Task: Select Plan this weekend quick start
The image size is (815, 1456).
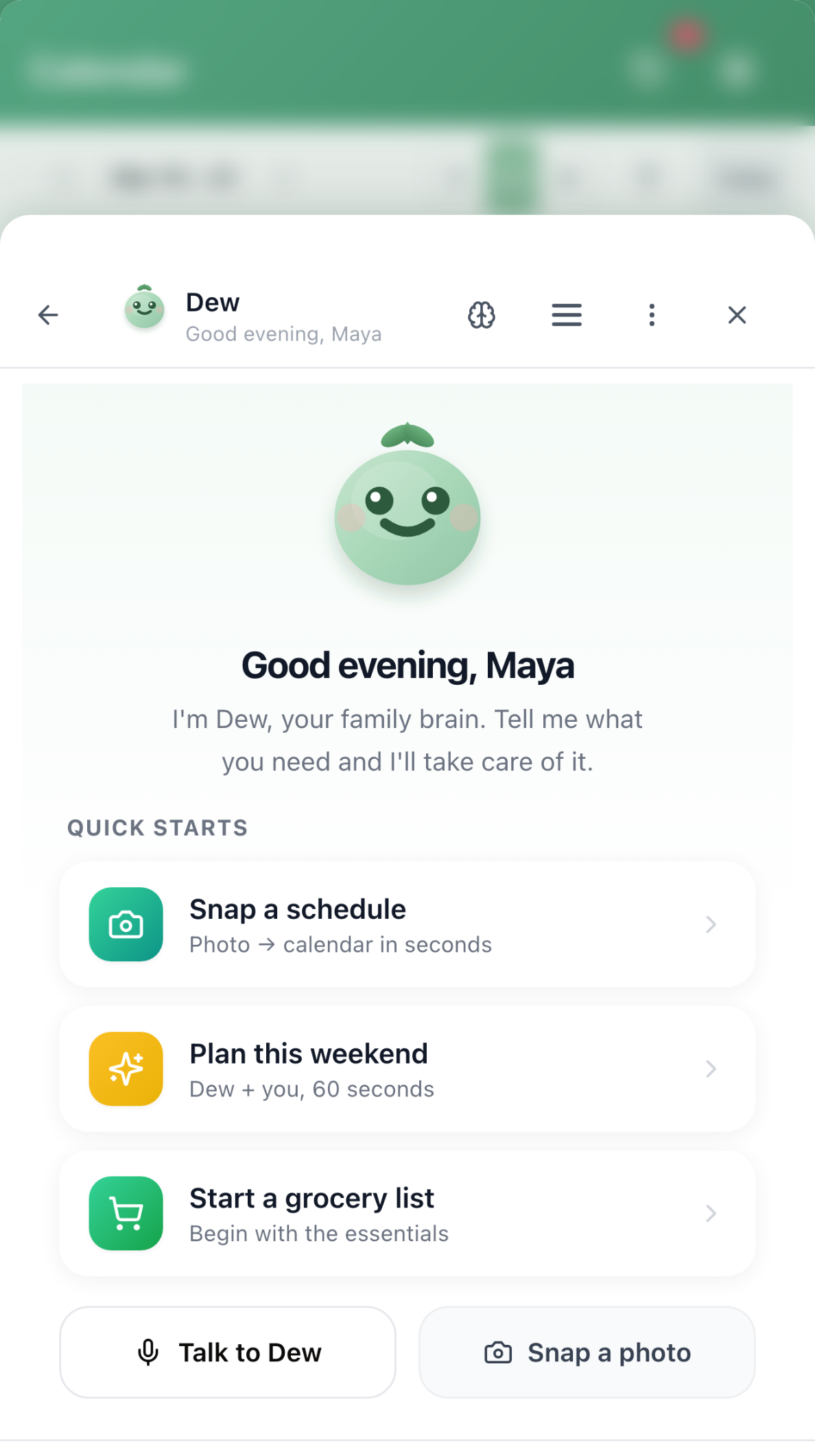Action: tap(407, 1069)
